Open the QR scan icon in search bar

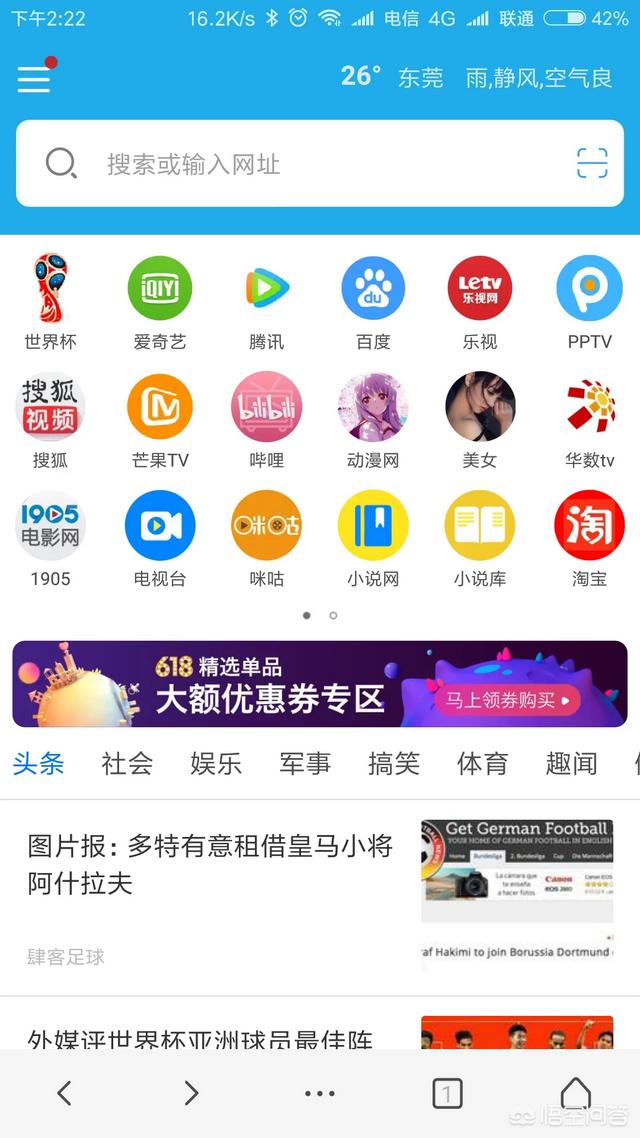[592, 163]
